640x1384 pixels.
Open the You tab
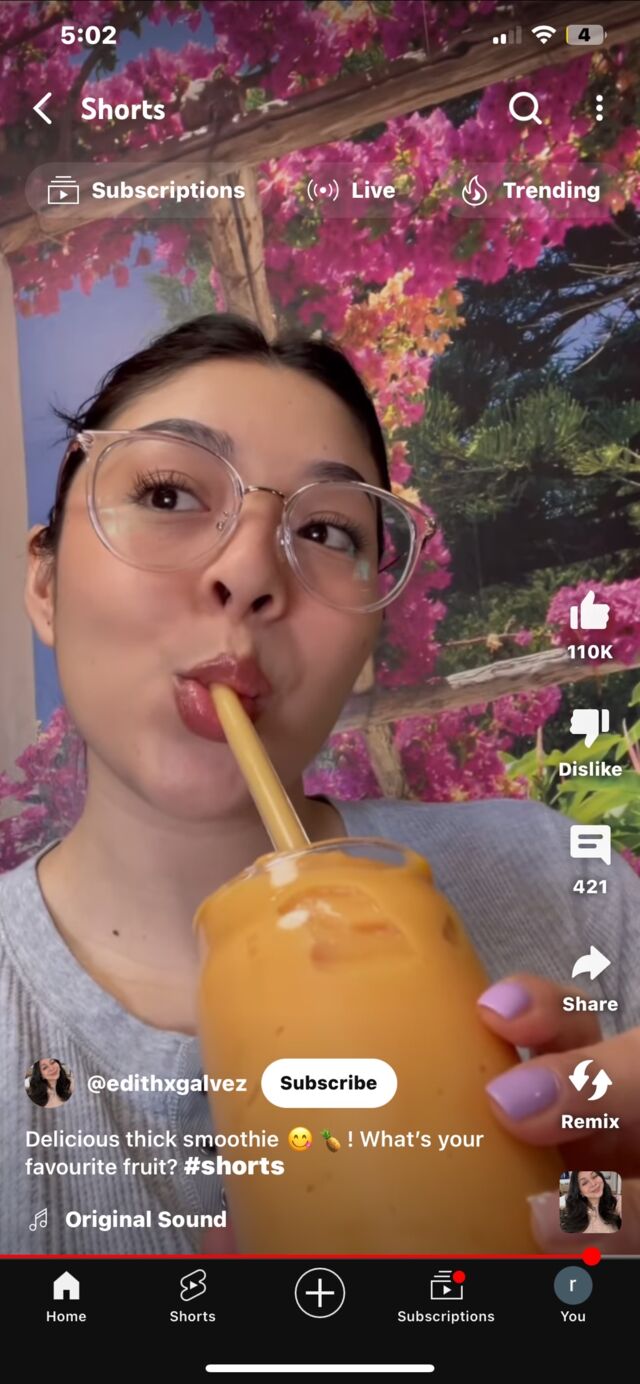click(573, 1297)
